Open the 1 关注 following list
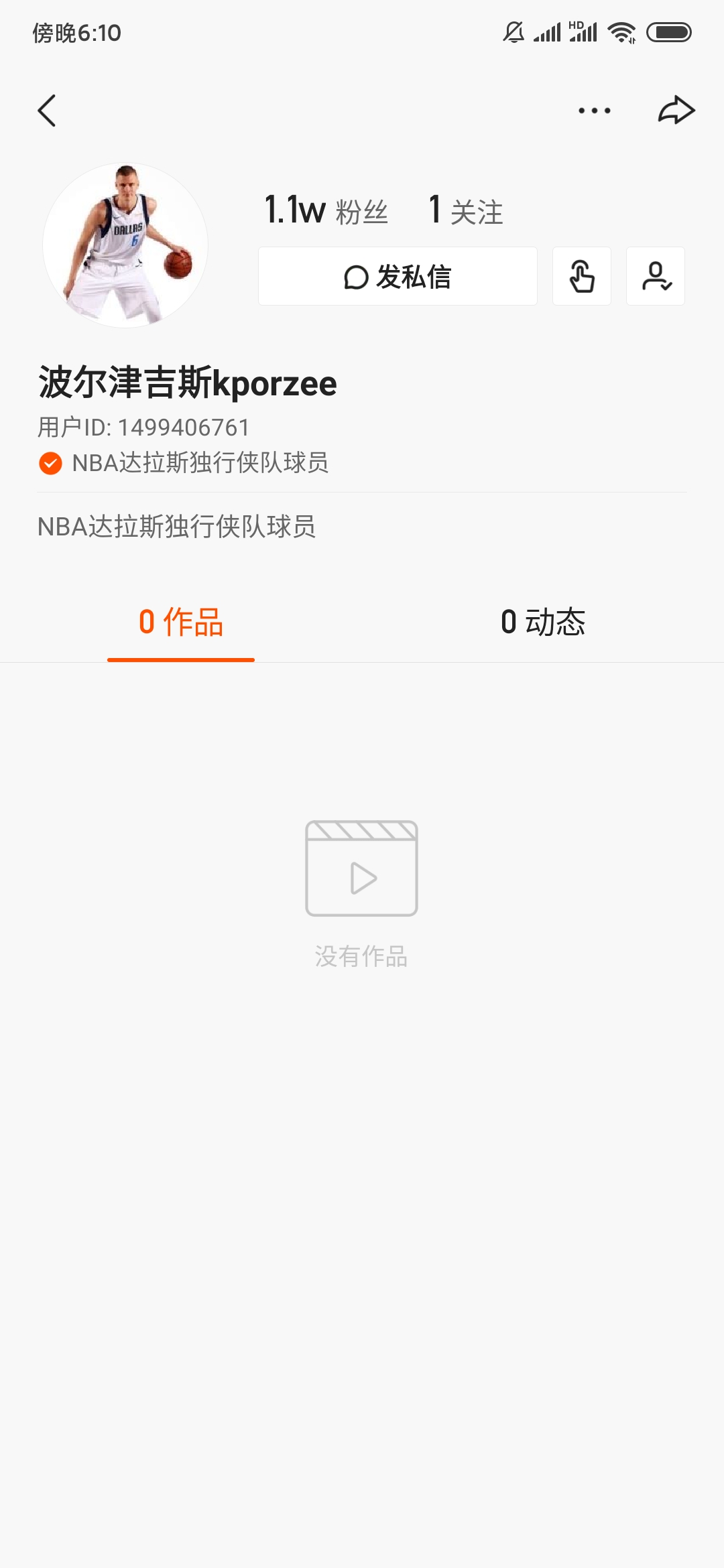Viewport: 724px width, 1568px height. tap(466, 210)
